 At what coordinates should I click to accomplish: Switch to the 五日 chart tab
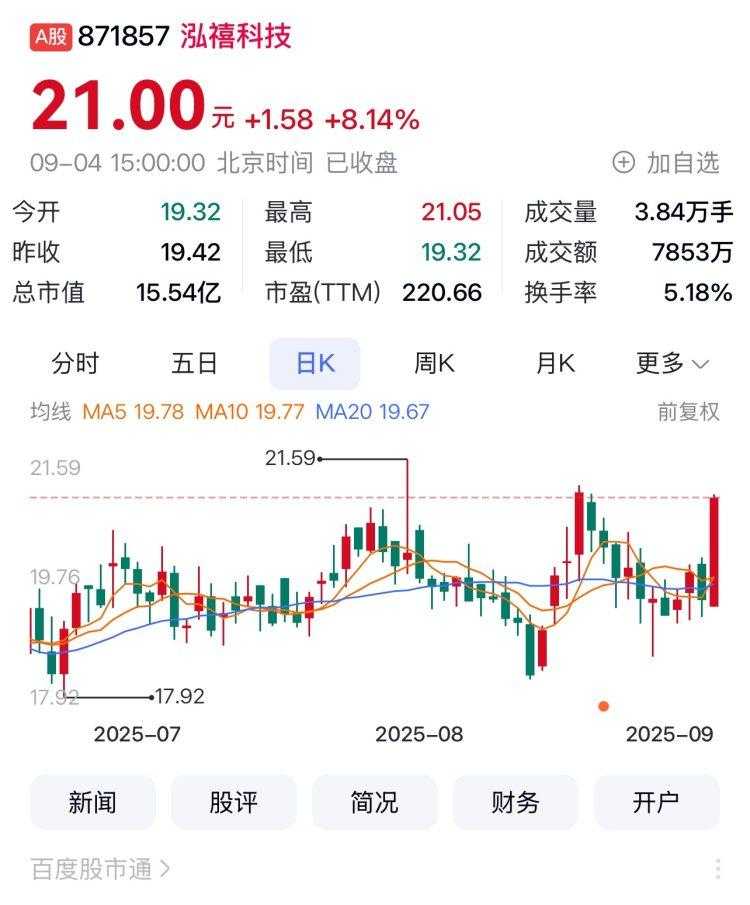(x=194, y=364)
